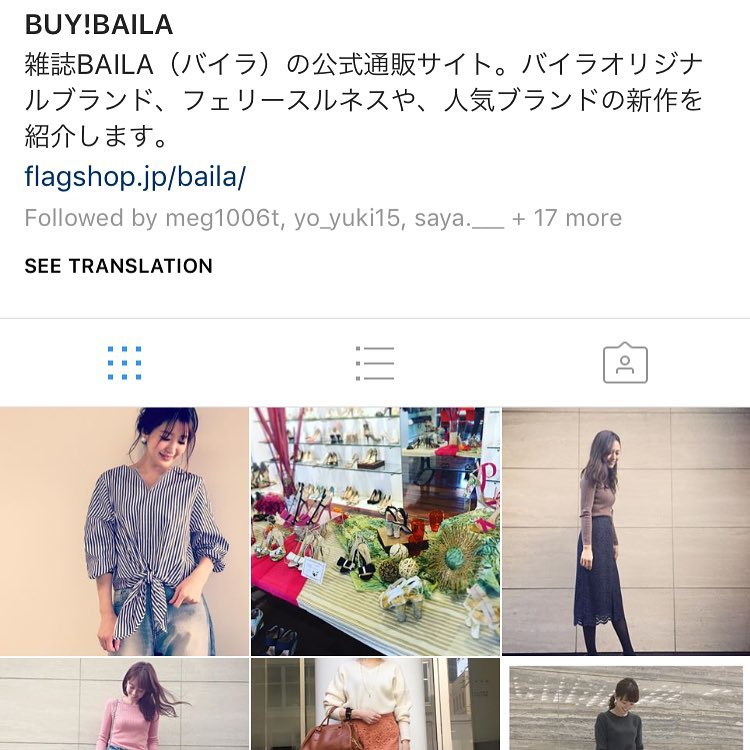
Task: Switch to the list view tab
Action: tap(375, 363)
